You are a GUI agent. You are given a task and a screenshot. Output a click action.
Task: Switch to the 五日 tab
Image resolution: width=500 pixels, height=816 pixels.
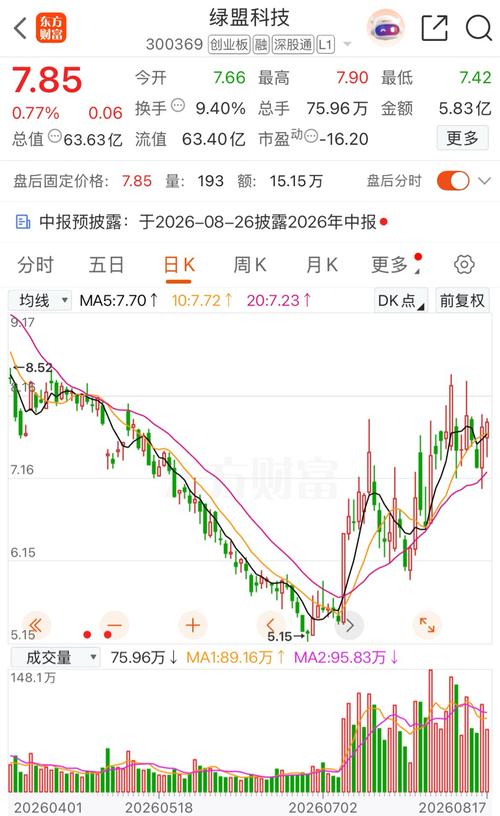click(106, 265)
